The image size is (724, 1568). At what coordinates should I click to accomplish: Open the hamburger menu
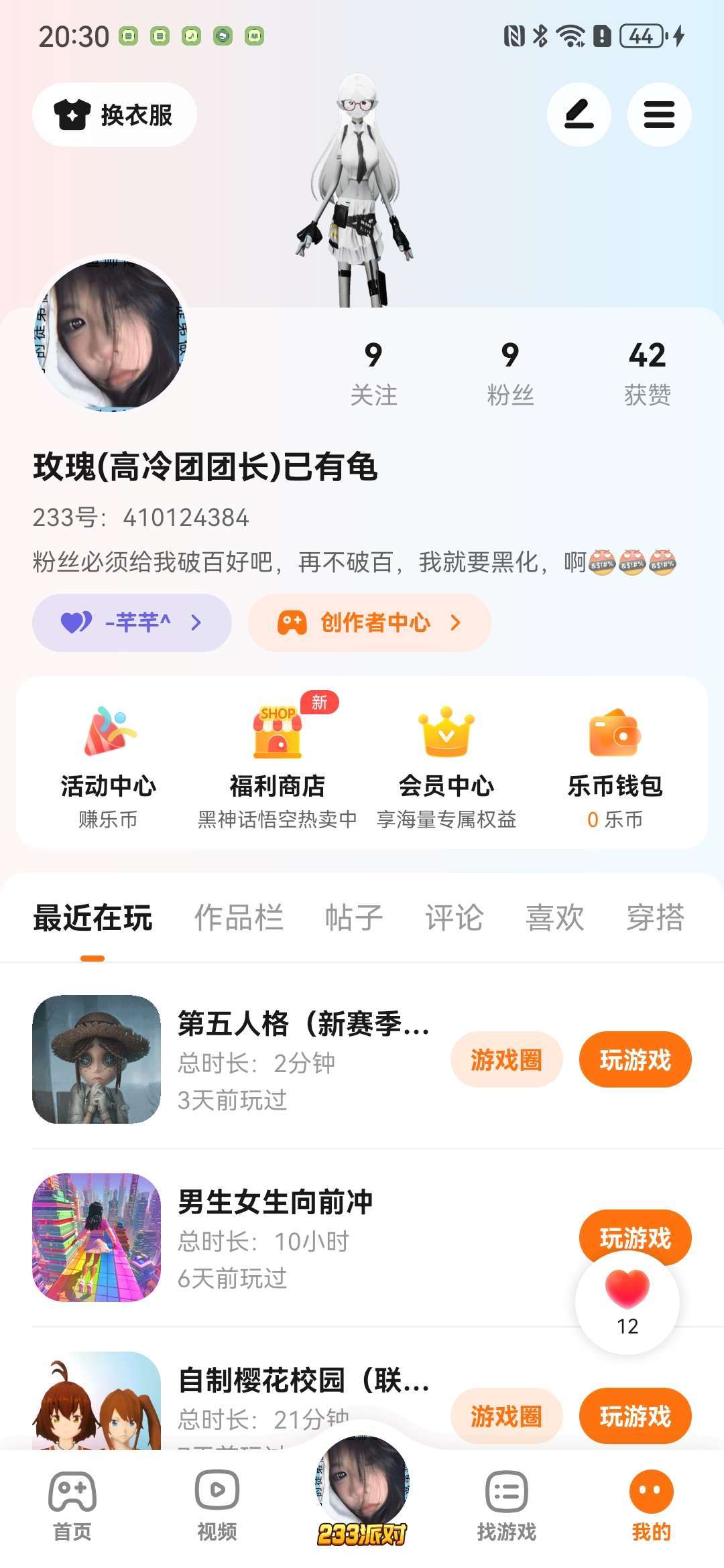coord(659,115)
